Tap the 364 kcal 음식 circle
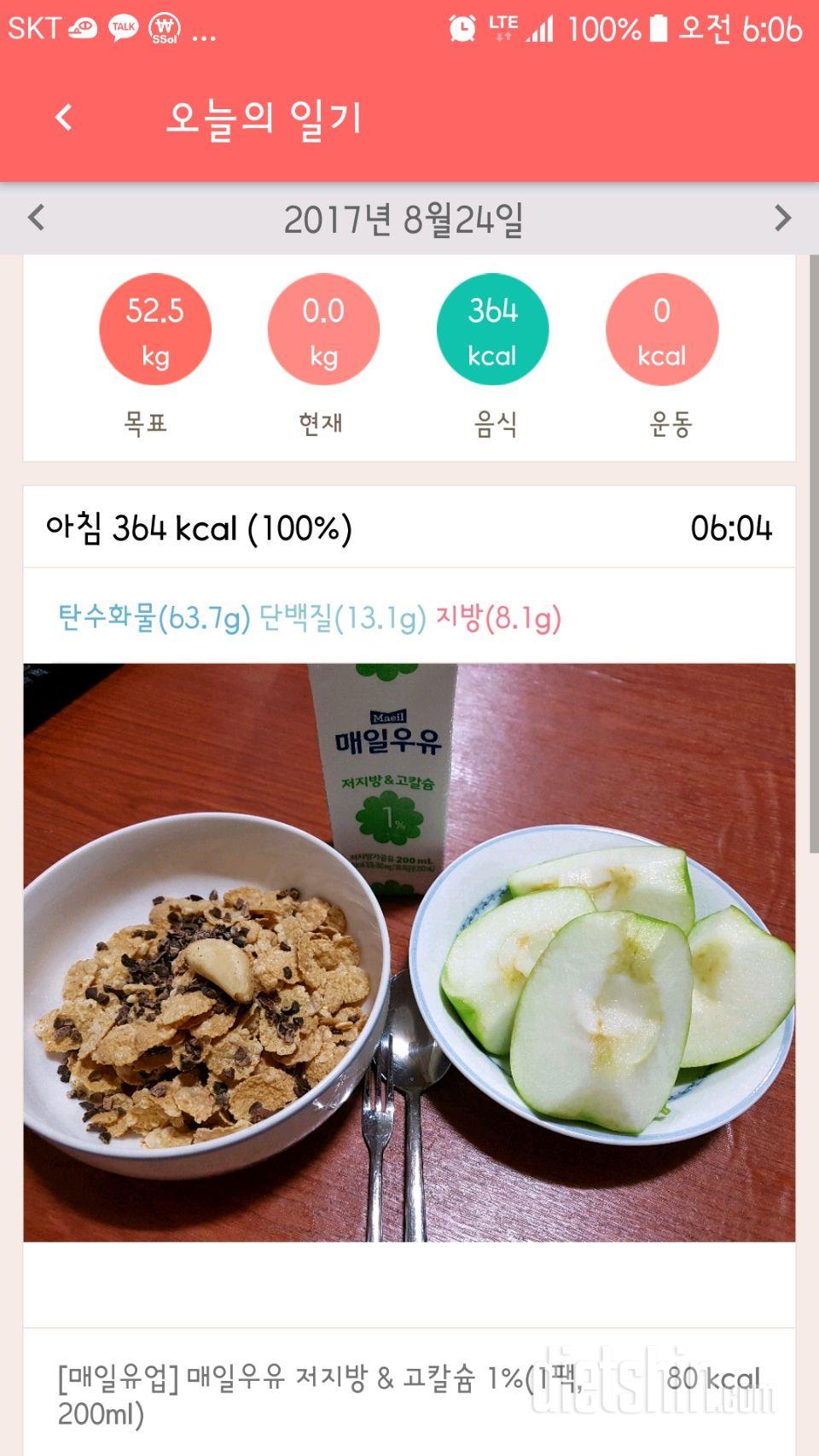This screenshot has width=819, height=1456. coord(492,329)
